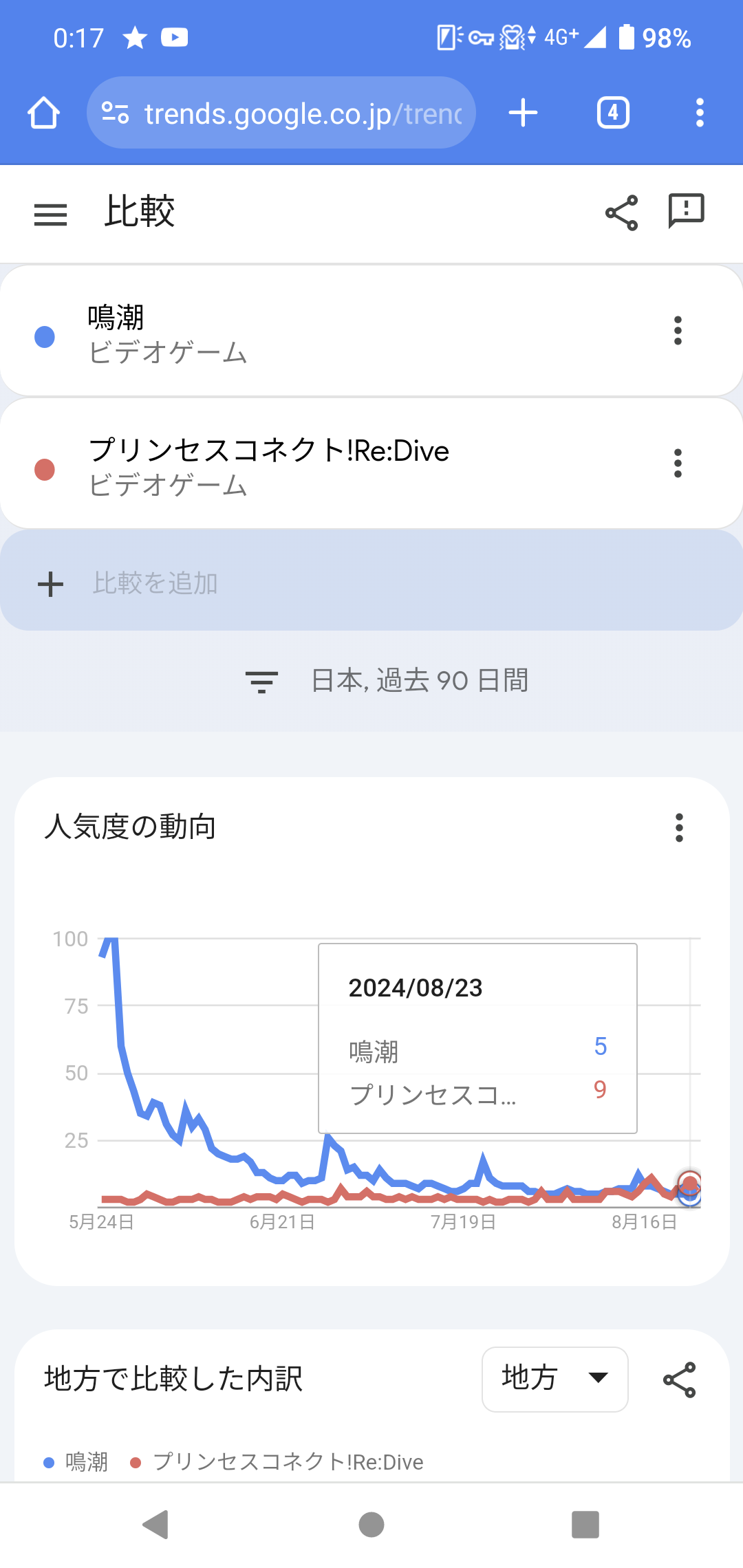Open options for プリンセスコネクト!Re:Dive term
743x1568 pixels.
pos(678,464)
